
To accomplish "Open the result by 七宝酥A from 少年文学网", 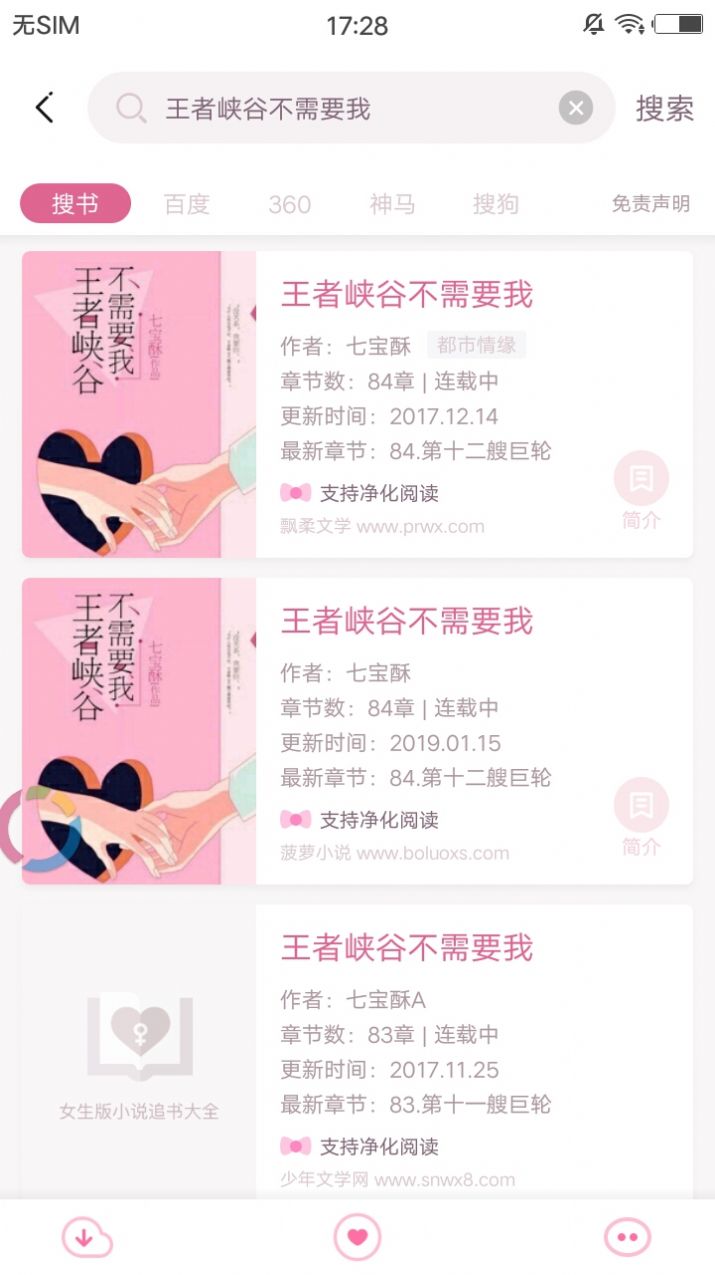I will tap(406, 948).
